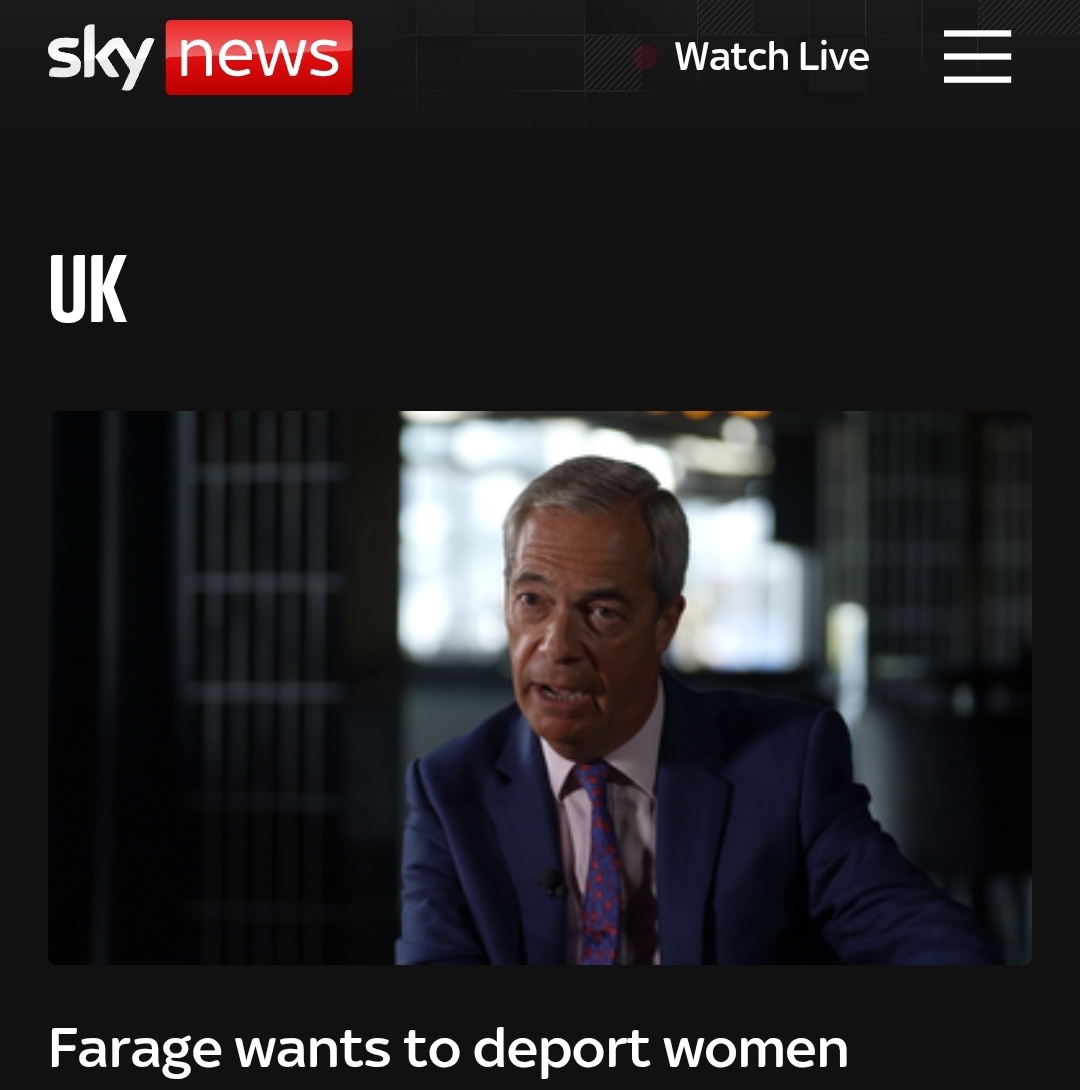Open headline "Farage wants to deport women"
The image size is (1080, 1090).
coord(448,1049)
